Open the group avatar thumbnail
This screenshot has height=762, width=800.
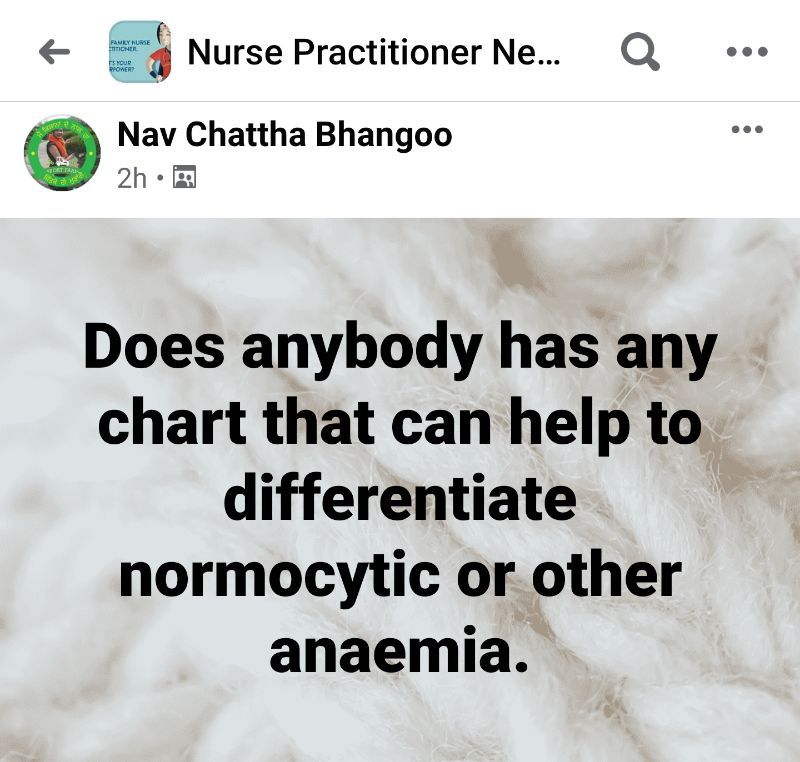pos(139,52)
